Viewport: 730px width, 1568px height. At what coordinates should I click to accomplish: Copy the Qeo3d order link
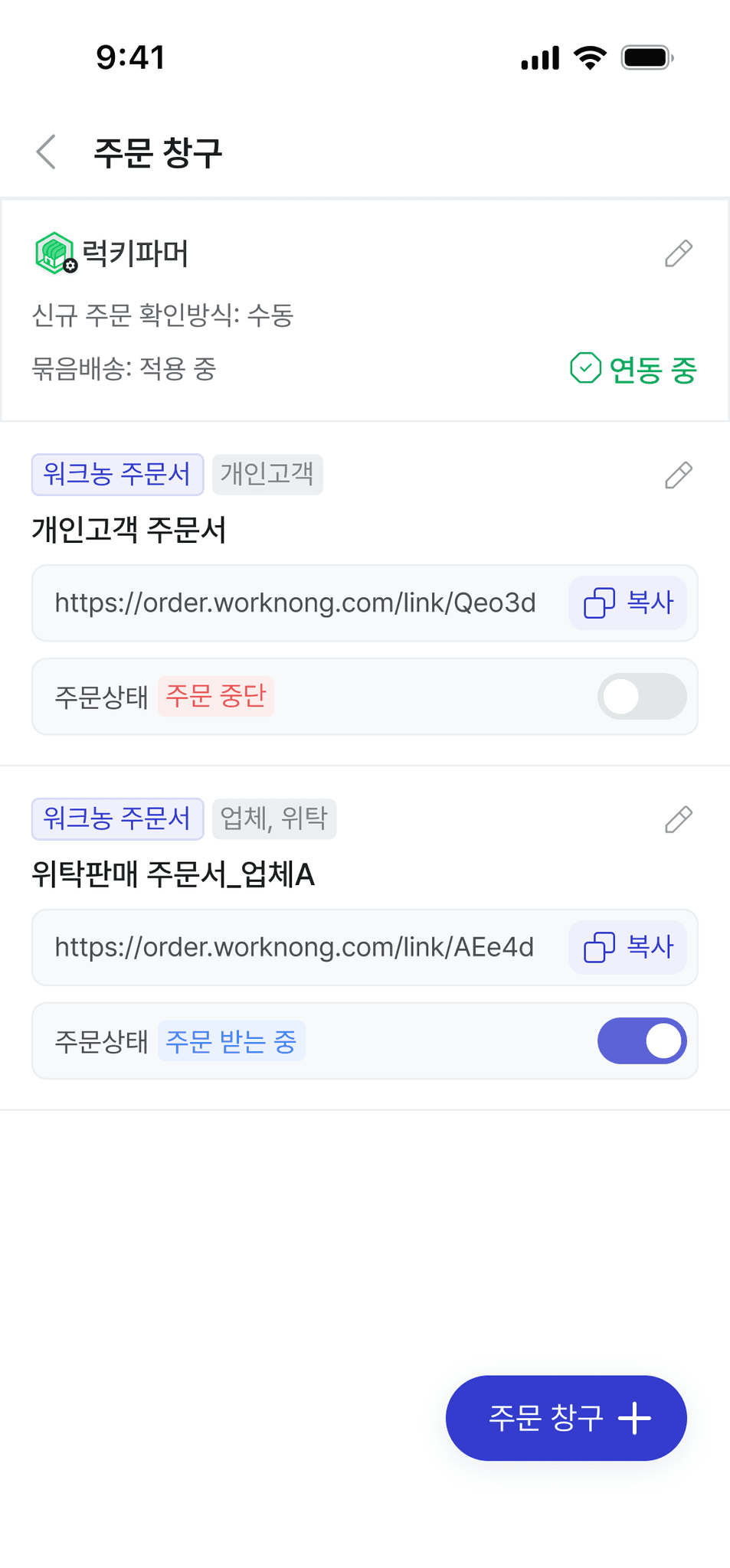point(627,603)
